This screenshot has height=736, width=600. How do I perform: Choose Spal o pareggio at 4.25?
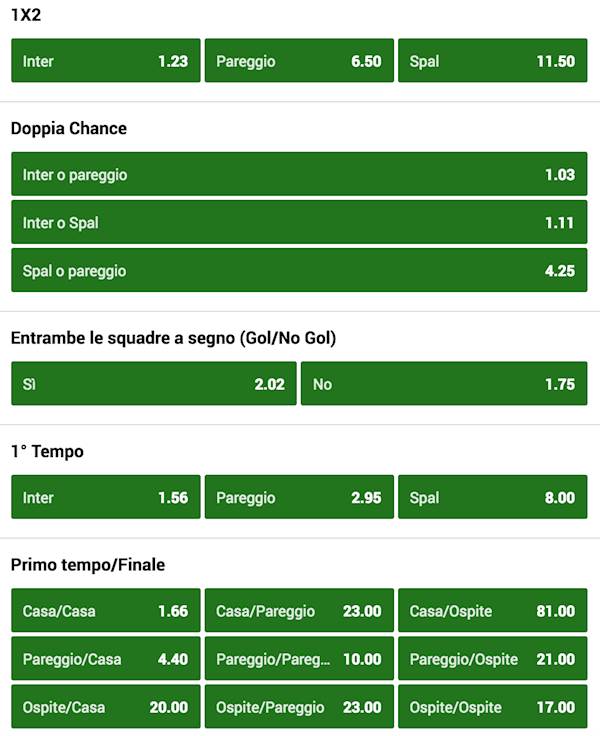coord(299,271)
